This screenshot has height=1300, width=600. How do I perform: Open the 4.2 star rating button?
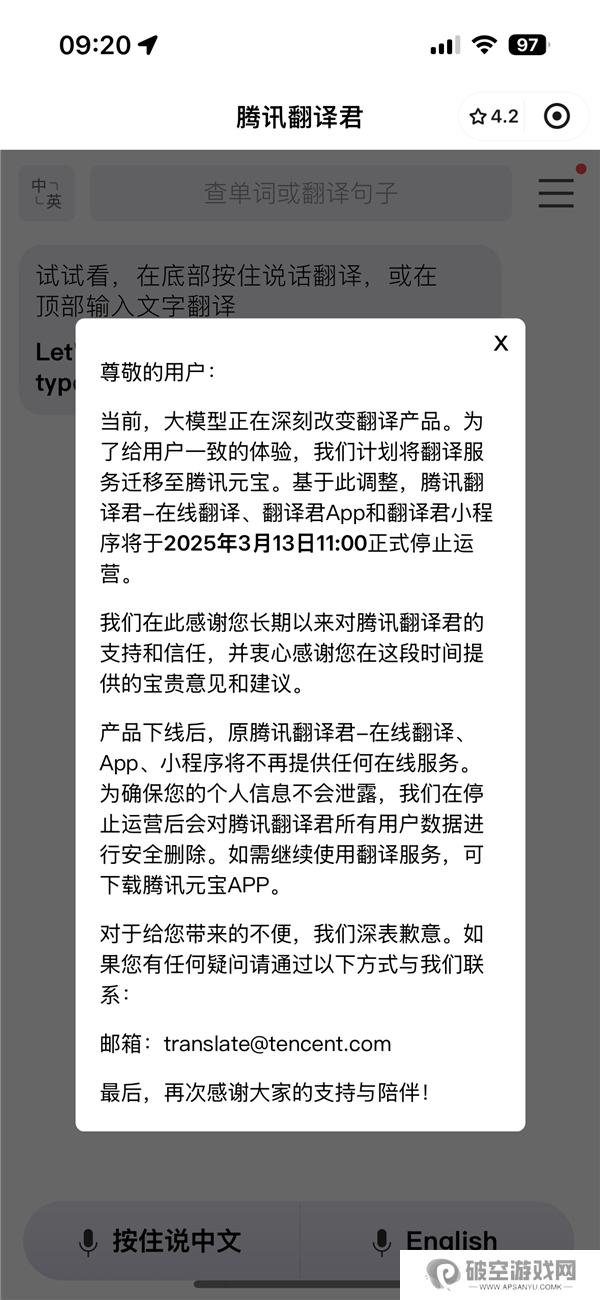click(x=494, y=117)
